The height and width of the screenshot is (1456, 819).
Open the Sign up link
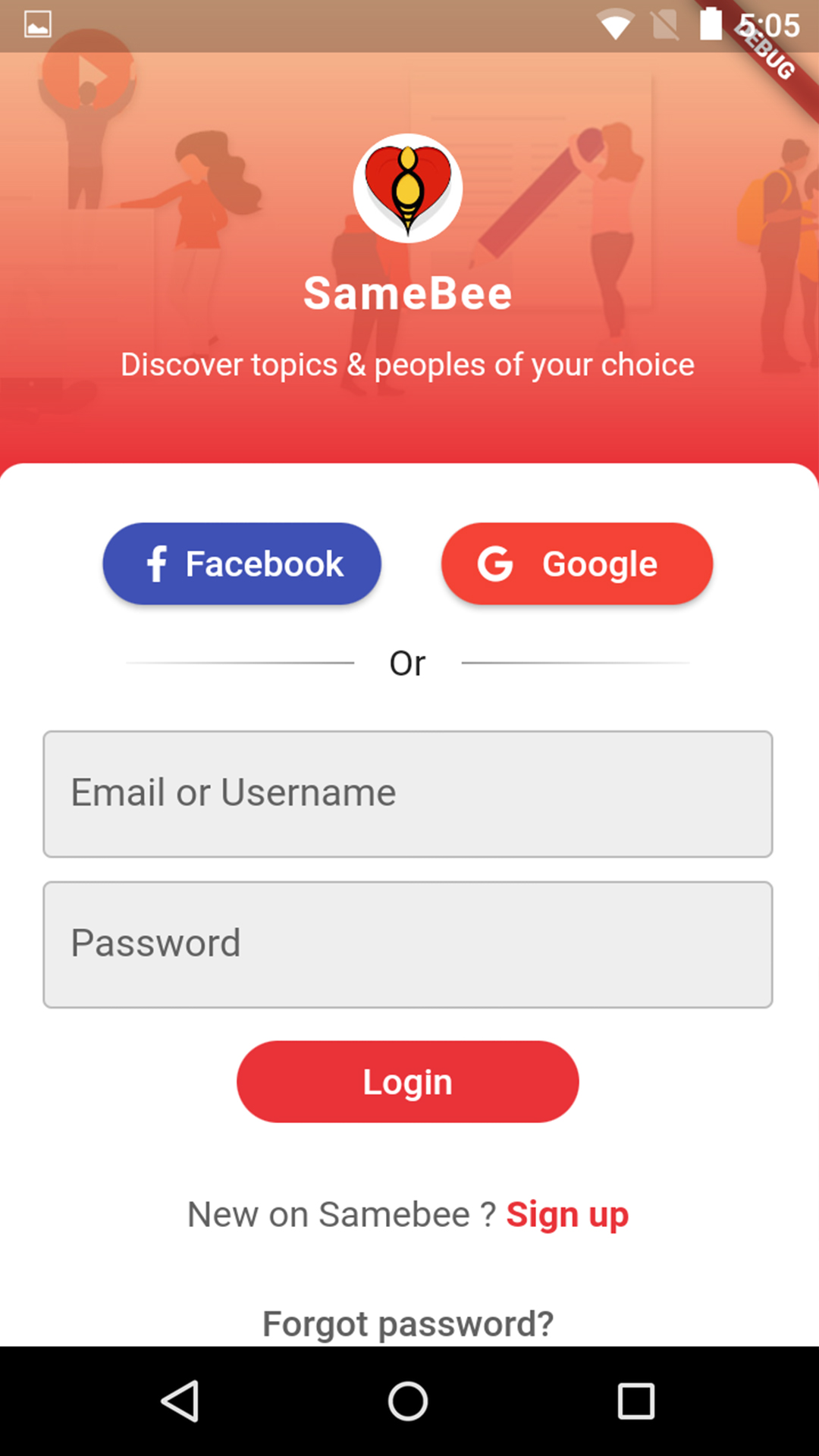pyautogui.click(x=567, y=1215)
